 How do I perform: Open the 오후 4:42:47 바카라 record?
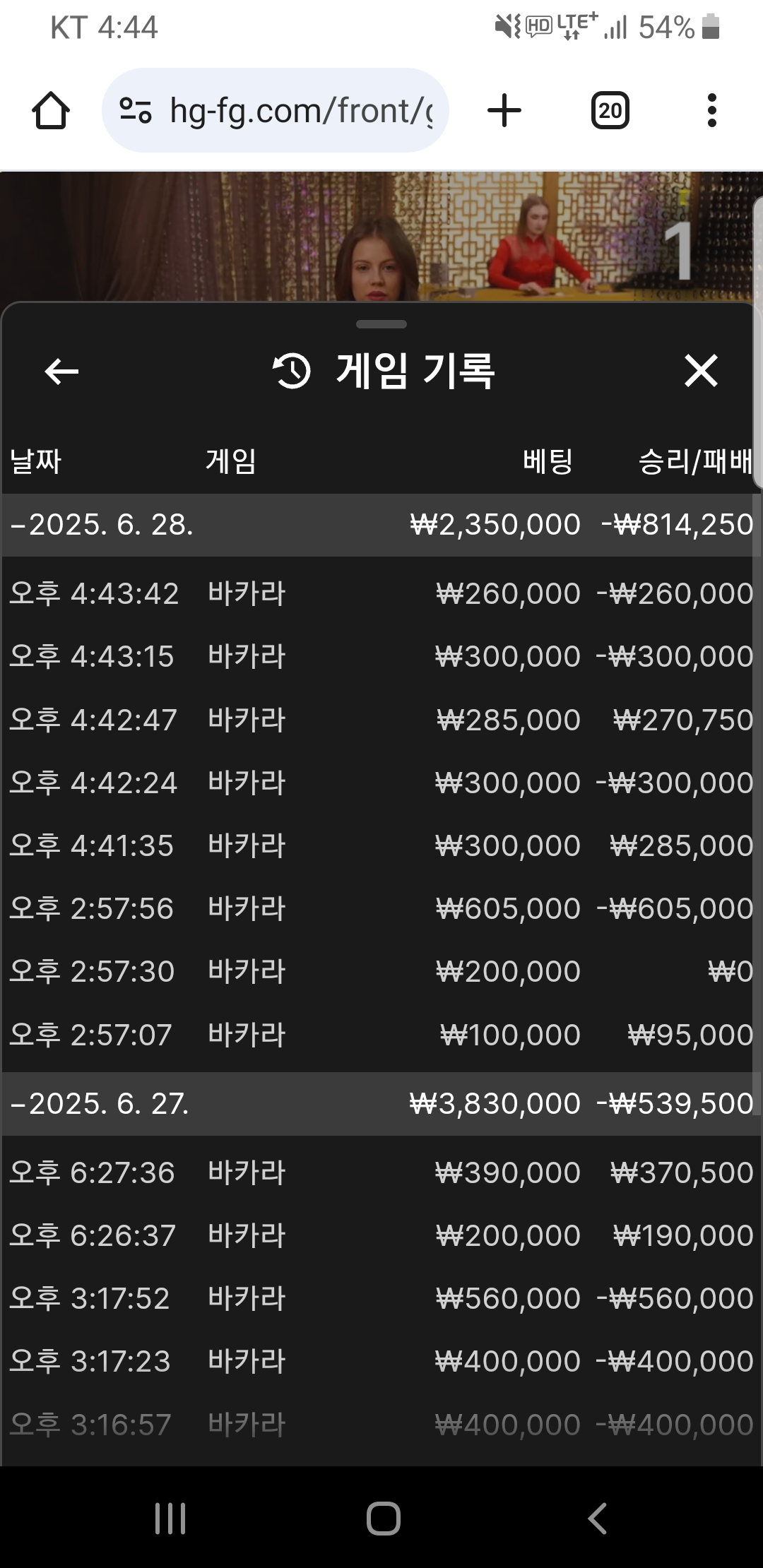[x=381, y=720]
